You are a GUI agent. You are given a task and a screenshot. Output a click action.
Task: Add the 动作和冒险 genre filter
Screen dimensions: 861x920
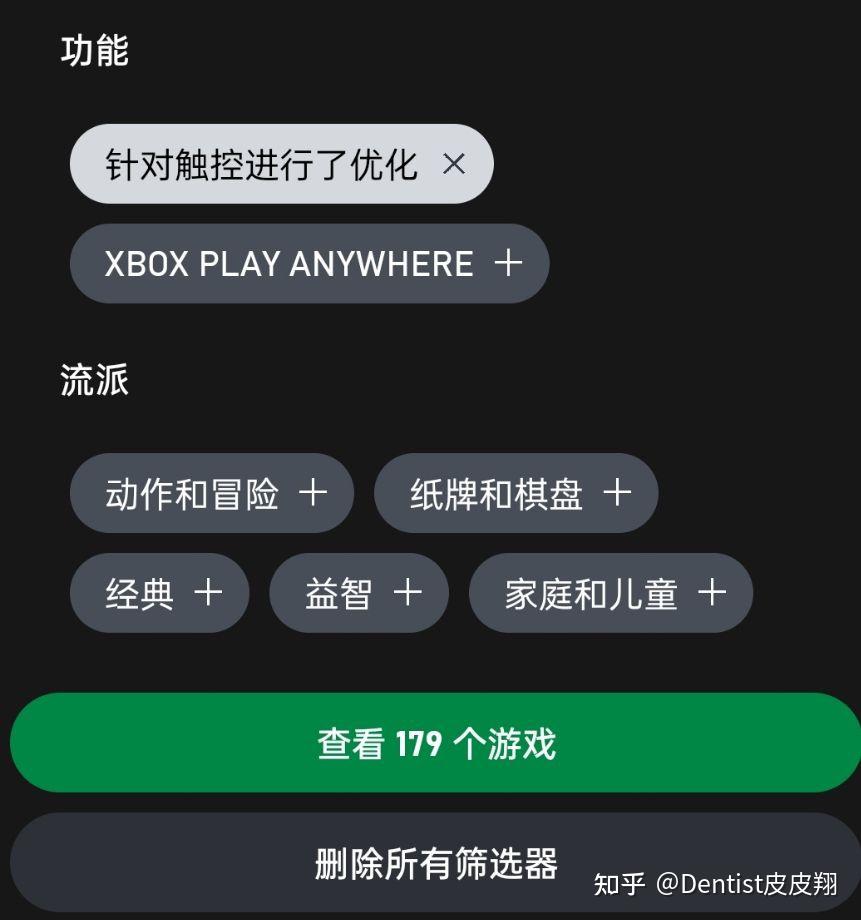pyautogui.click(x=211, y=492)
